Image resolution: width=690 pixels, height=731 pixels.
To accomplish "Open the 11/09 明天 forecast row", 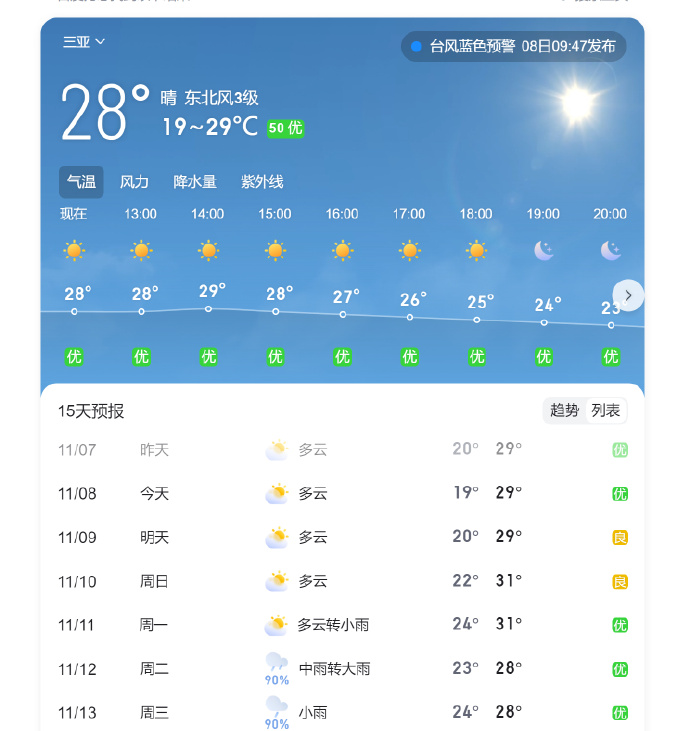I will tap(342, 537).
